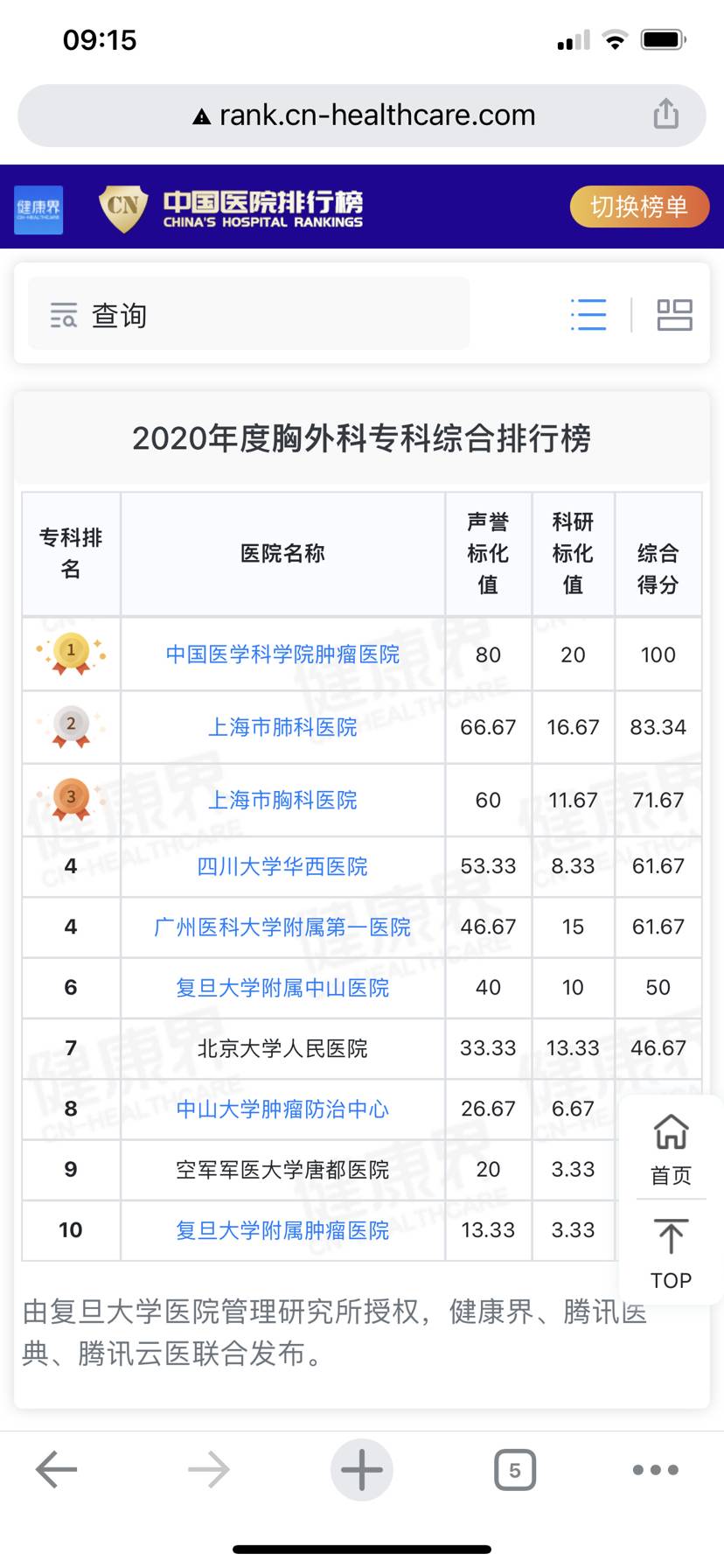Viewport: 724px width, 1568px height.
Task: Open 广州医科大学附属第一医院 link
Action: (282, 927)
